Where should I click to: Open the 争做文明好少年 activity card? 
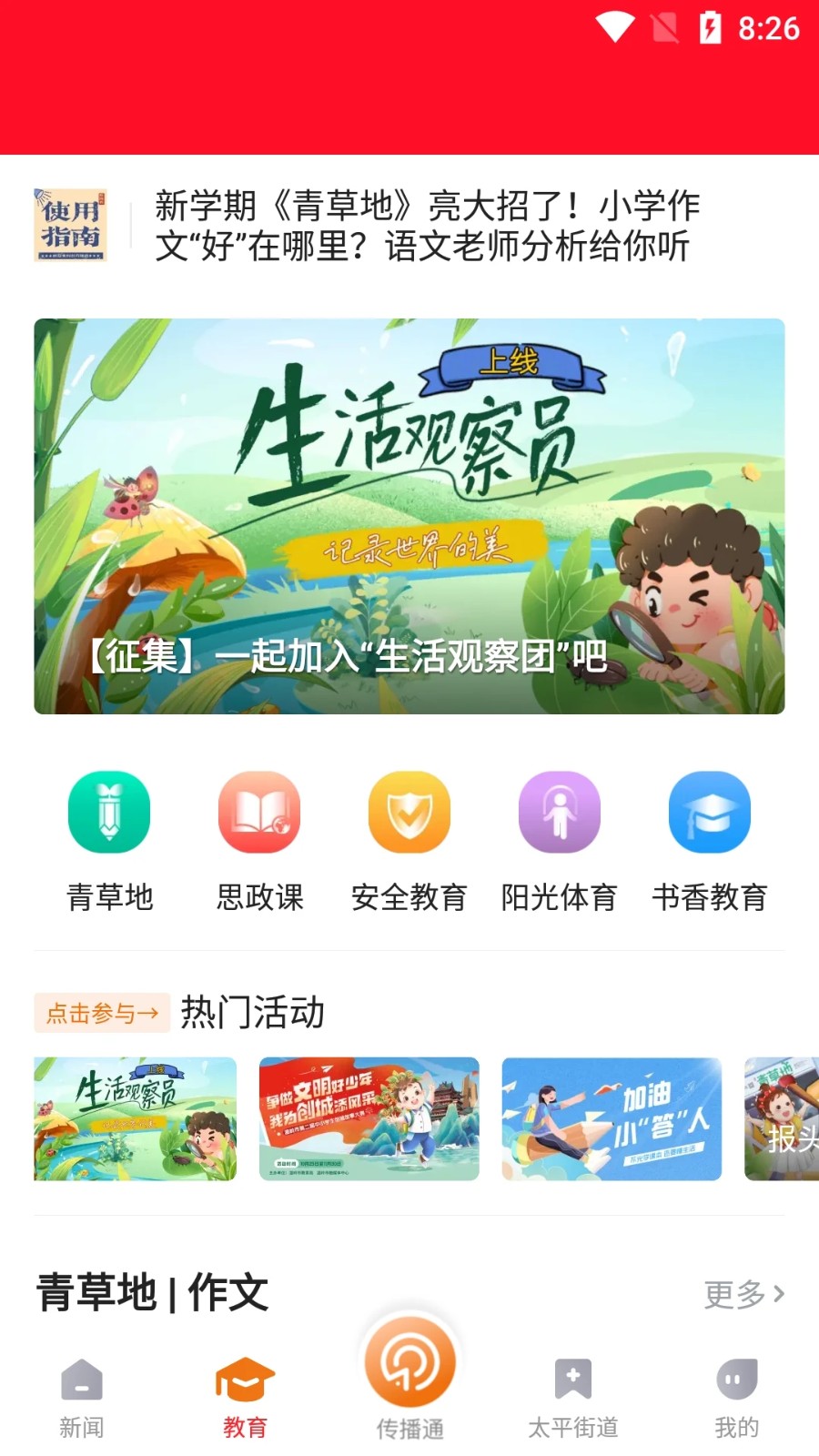369,1118
